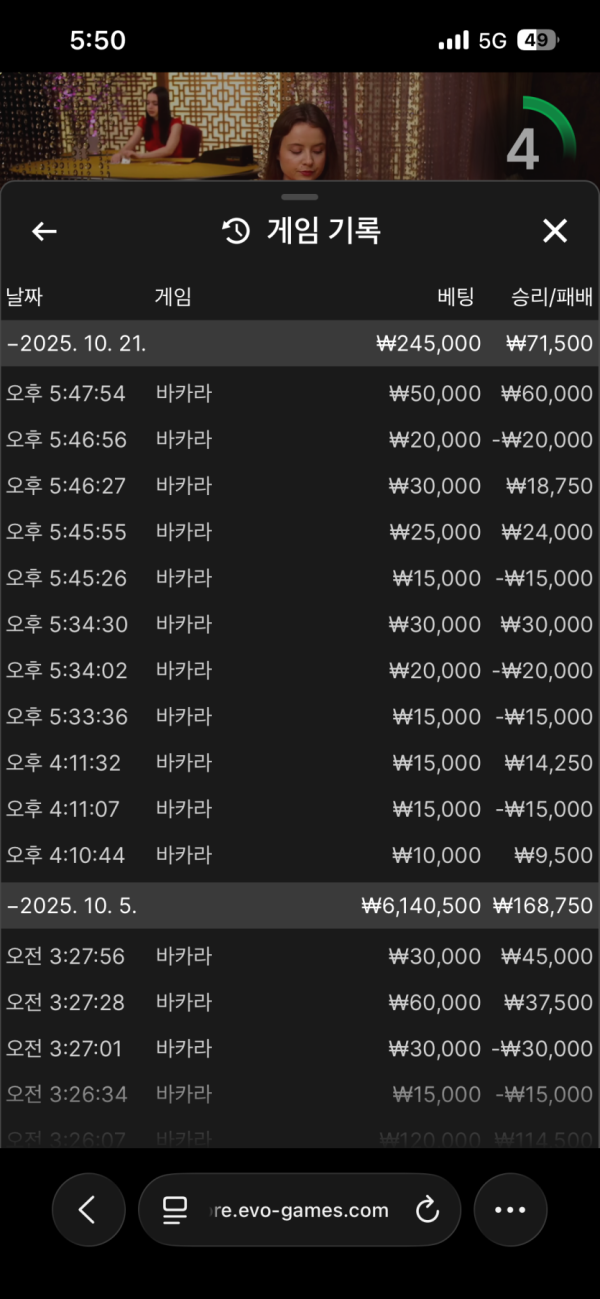
Task: Open the 오전 3:27:56 바카라 record
Action: point(299,957)
